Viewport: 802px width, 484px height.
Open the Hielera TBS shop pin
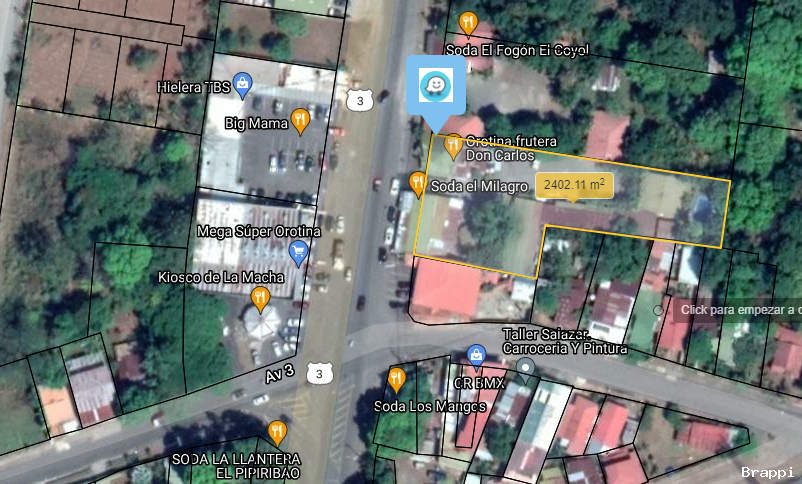tap(241, 82)
